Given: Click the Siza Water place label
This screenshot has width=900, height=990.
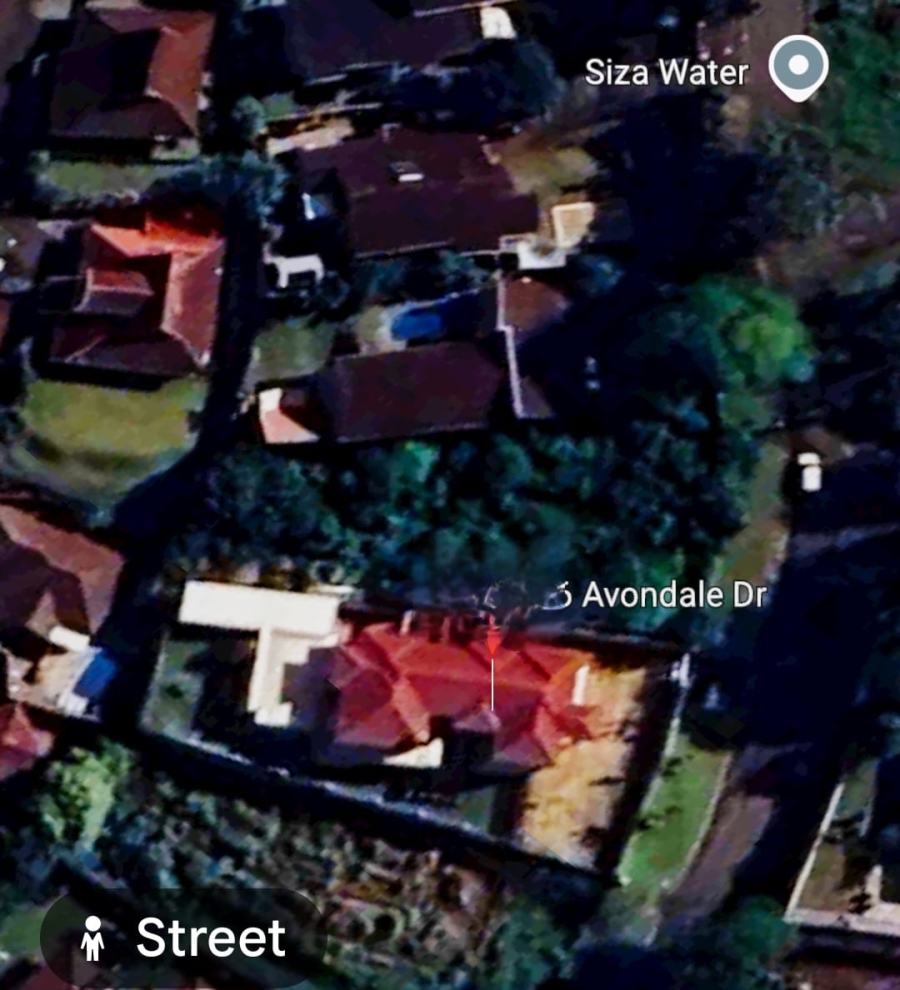Looking at the screenshot, I should pos(666,72).
